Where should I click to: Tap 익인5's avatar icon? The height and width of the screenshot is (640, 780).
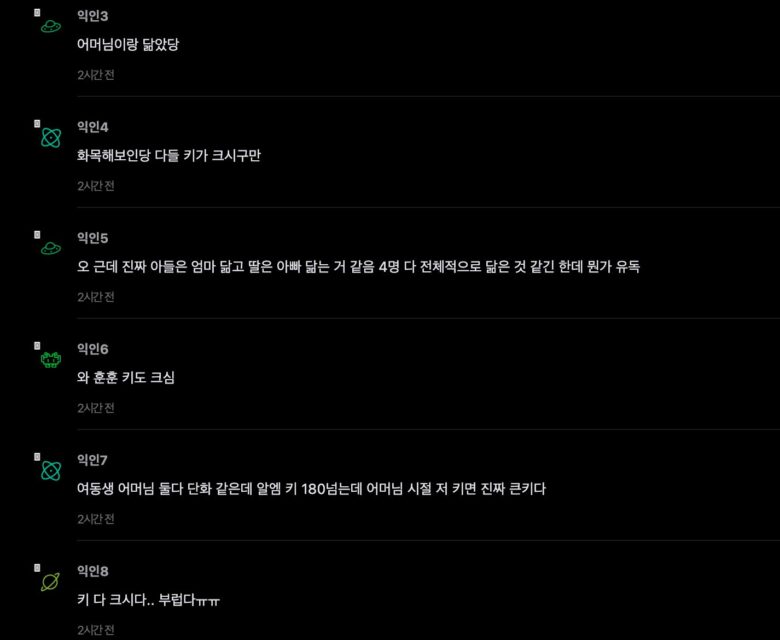[x=51, y=248]
